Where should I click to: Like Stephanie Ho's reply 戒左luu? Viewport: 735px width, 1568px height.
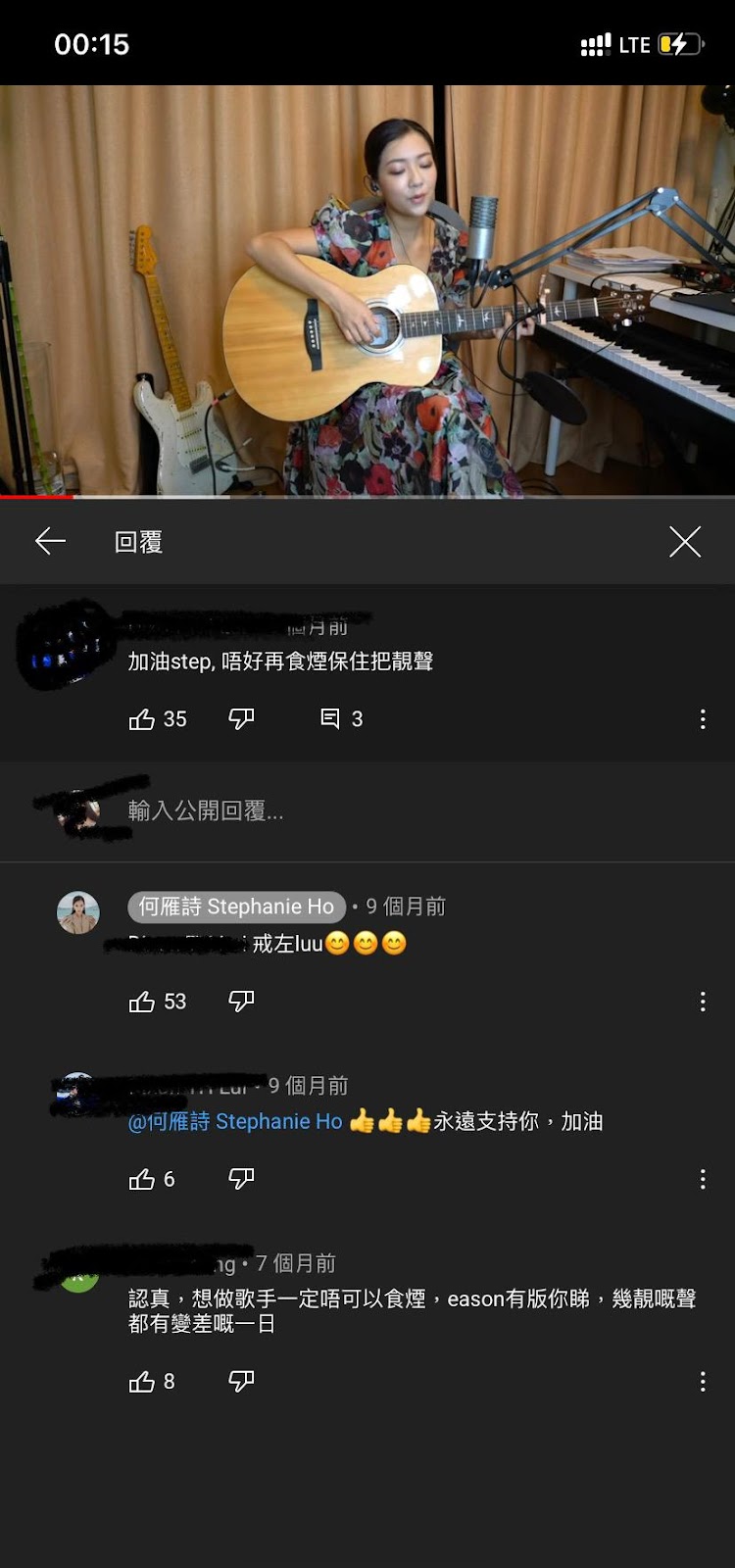tap(142, 1002)
